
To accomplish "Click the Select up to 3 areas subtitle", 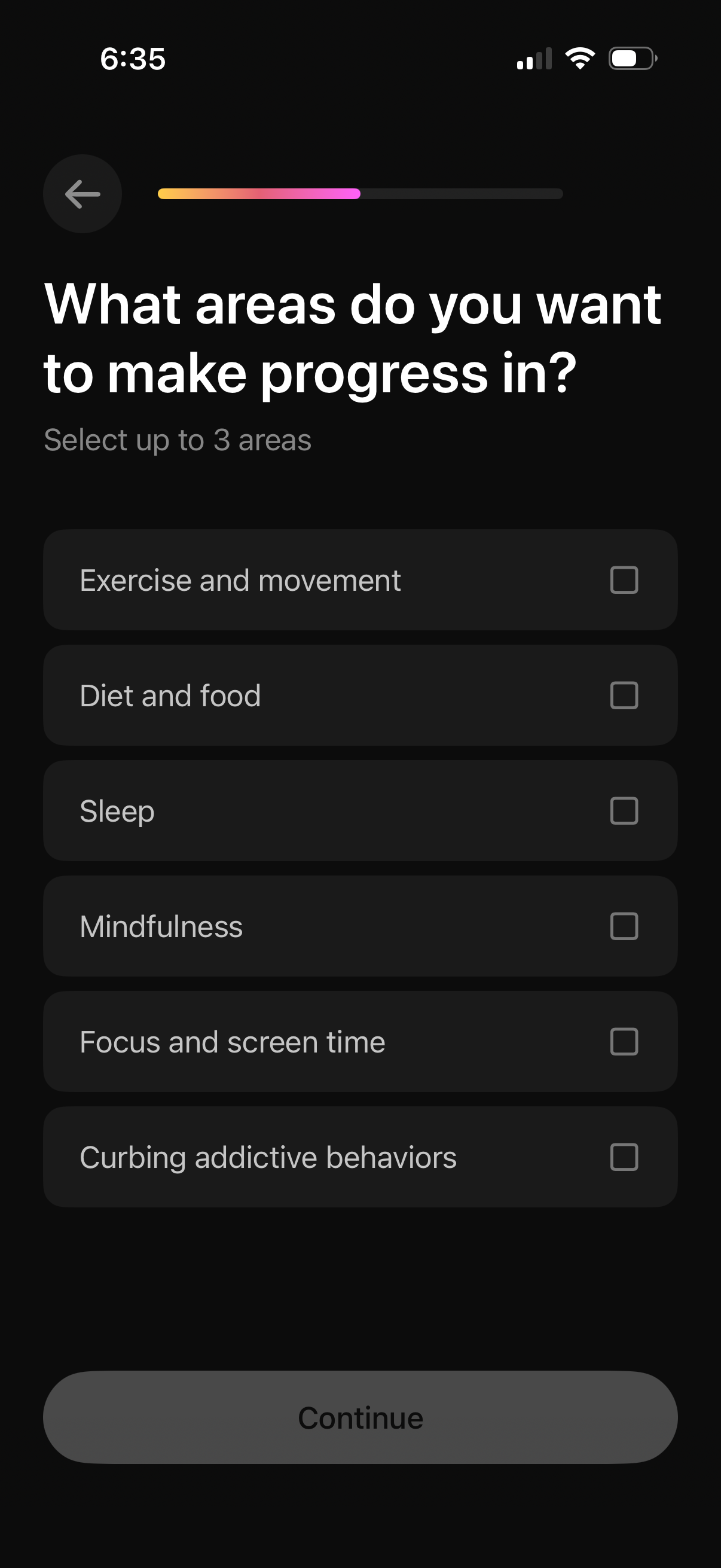I will click(177, 440).
